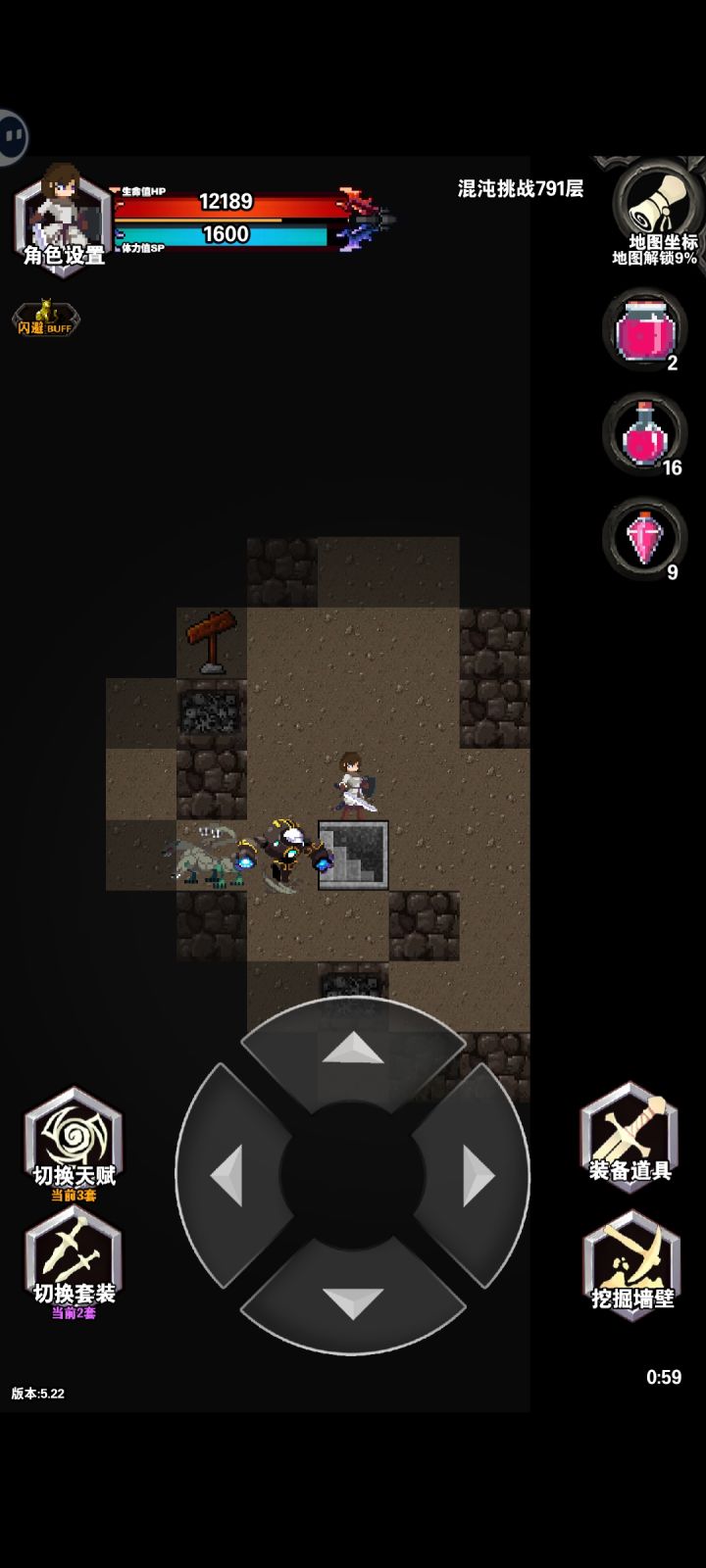Open the 角色设置 character settings portrait
Viewport: 706px width, 1568px height.
coord(62,216)
